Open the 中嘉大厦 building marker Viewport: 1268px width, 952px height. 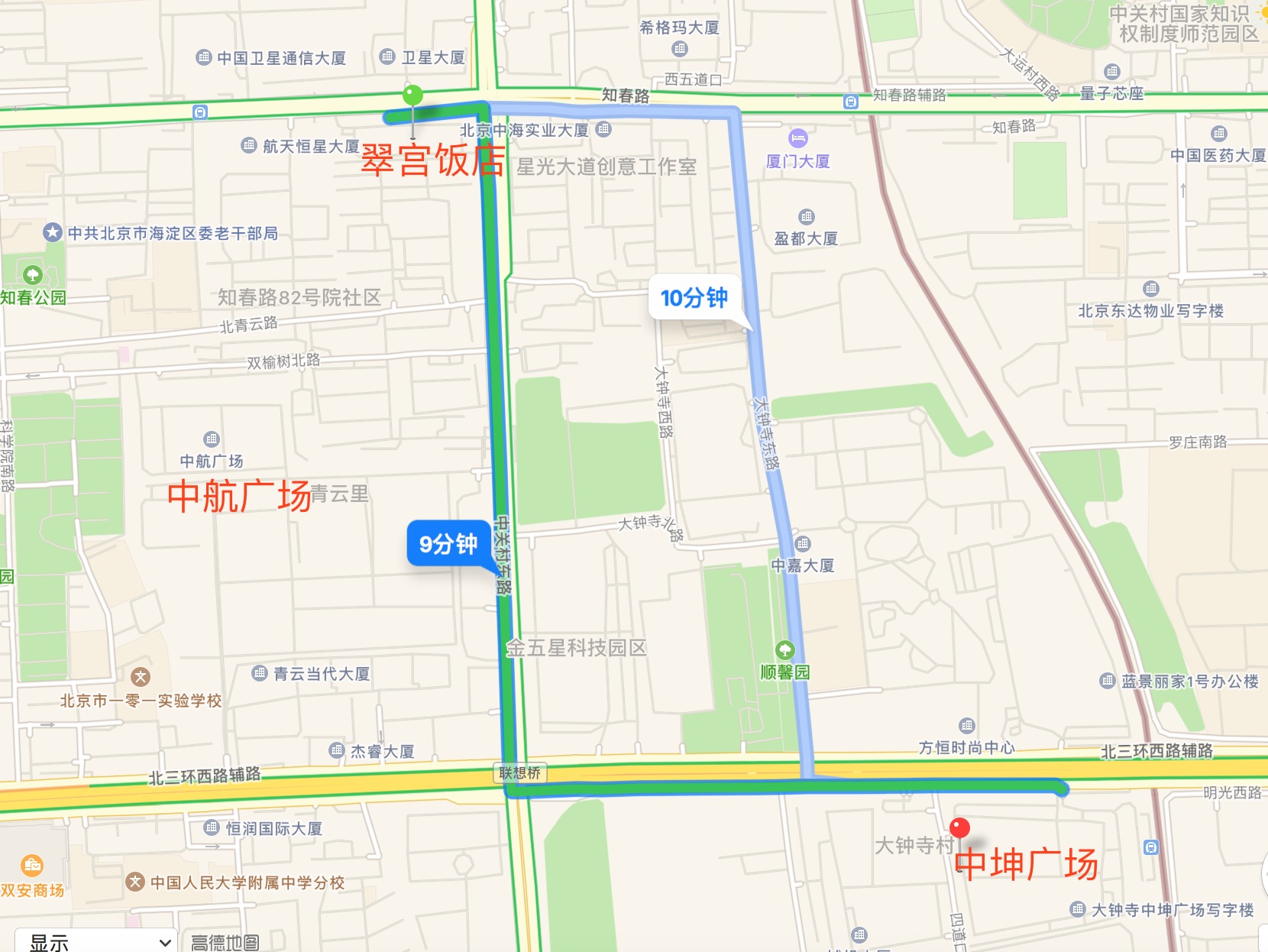(803, 544)
